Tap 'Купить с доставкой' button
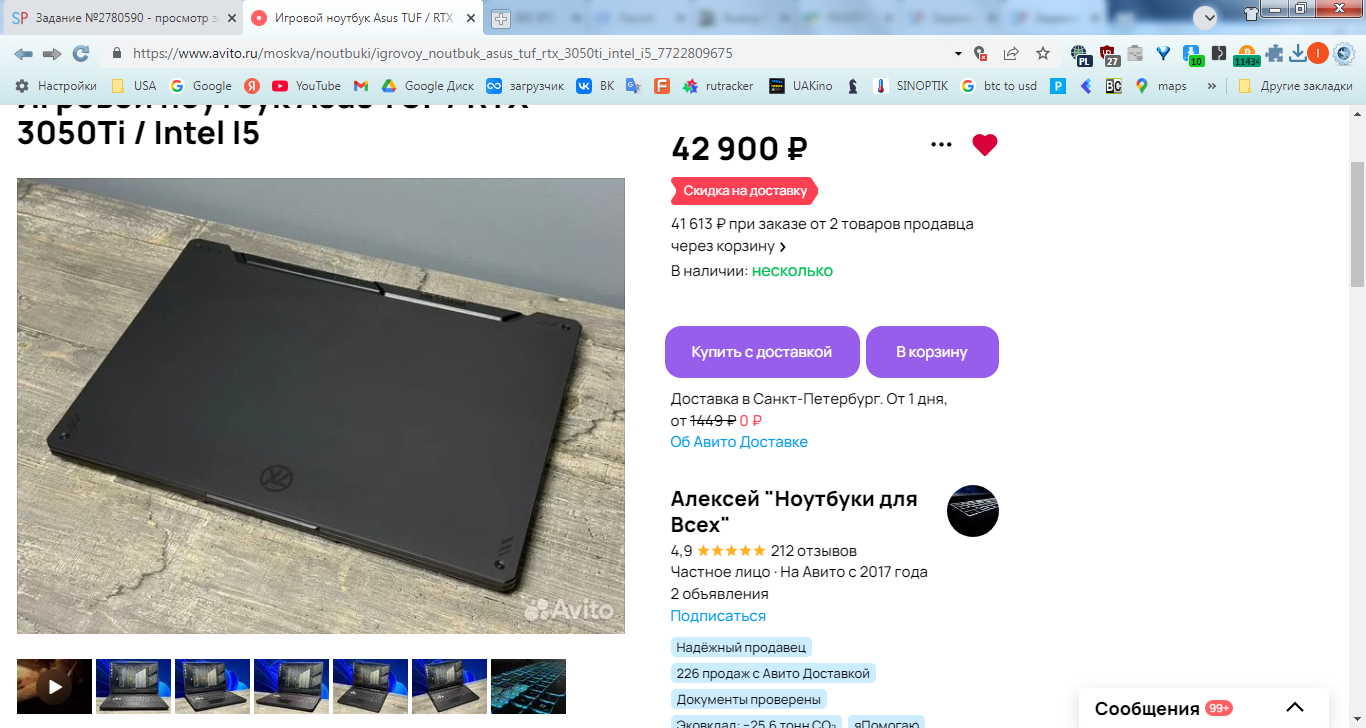 click(762, 352)
